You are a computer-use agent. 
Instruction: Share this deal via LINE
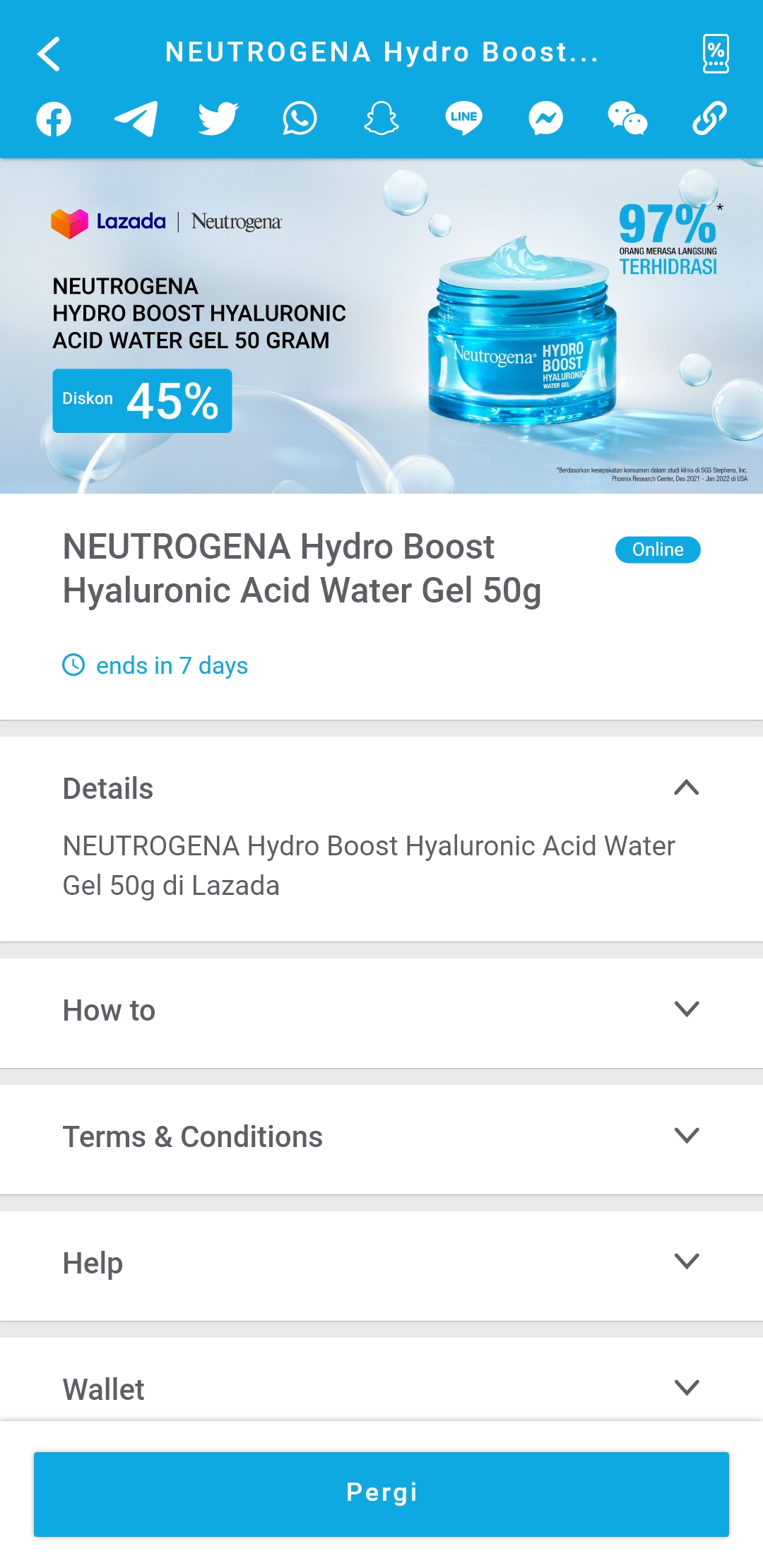(463, 119)
